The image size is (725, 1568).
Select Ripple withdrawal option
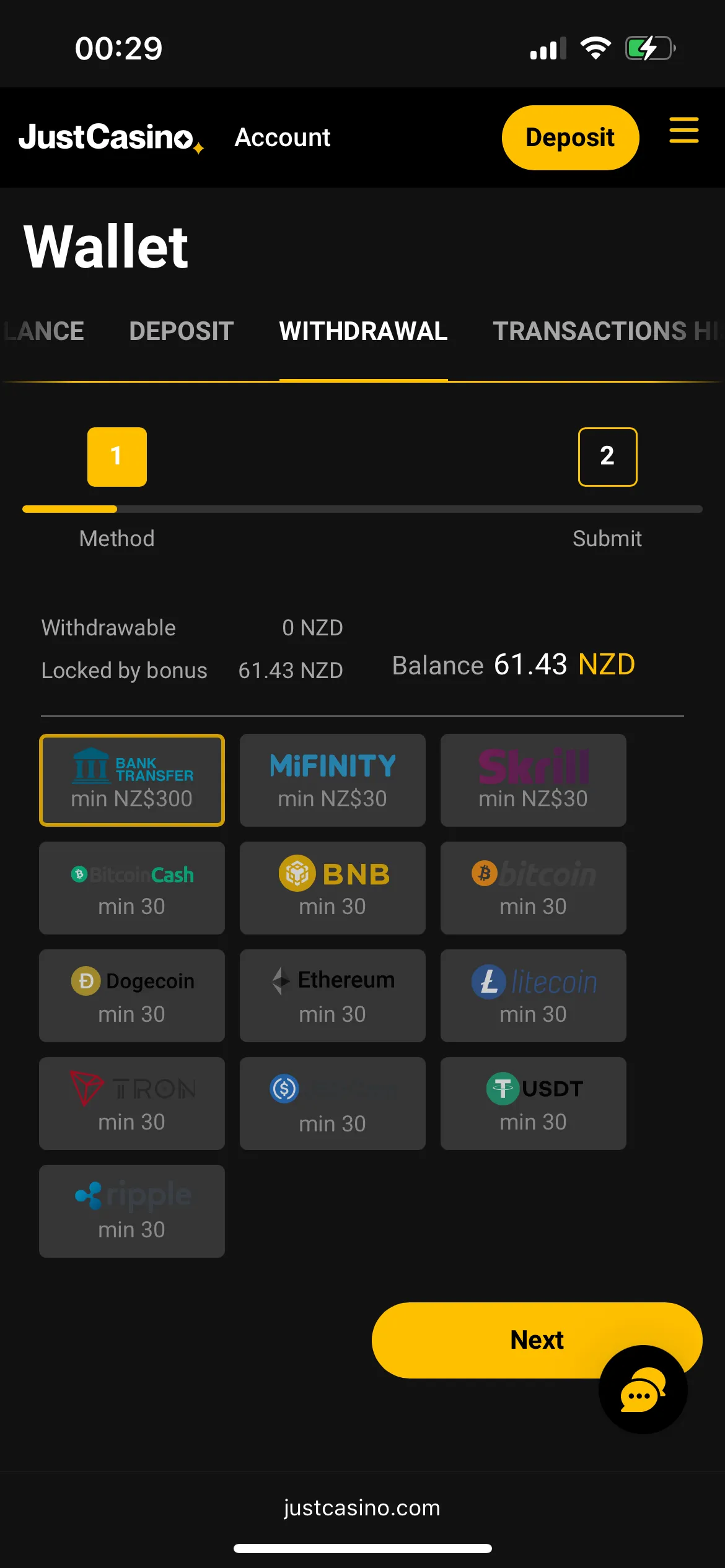[x=132, y=1211]
